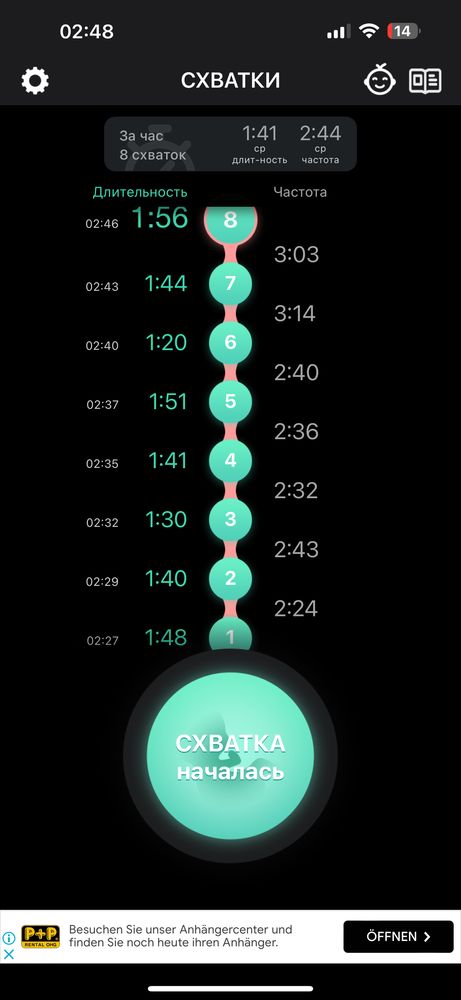Open the hourly contraction summary panel
This screenshot has height=1000, width=461.
coord(230,144)
